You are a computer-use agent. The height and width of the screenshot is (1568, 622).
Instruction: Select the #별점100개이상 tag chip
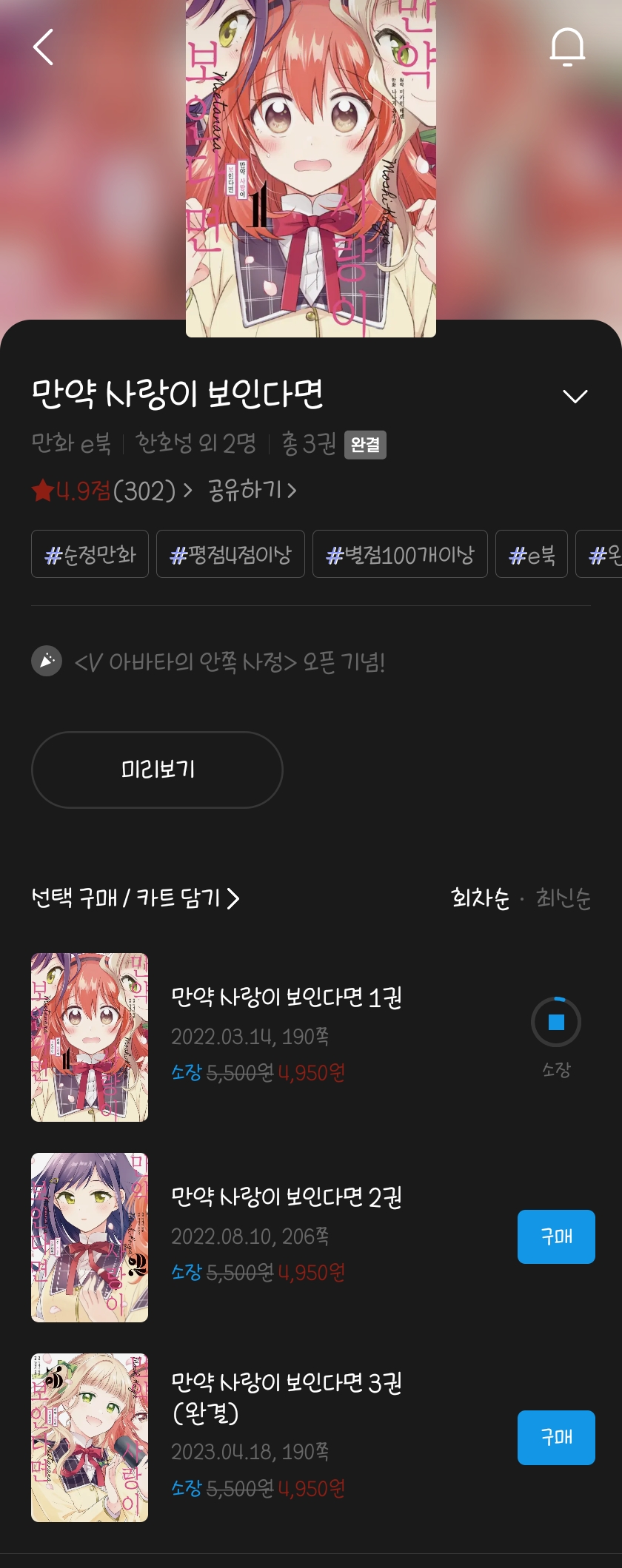coord(400,554)
